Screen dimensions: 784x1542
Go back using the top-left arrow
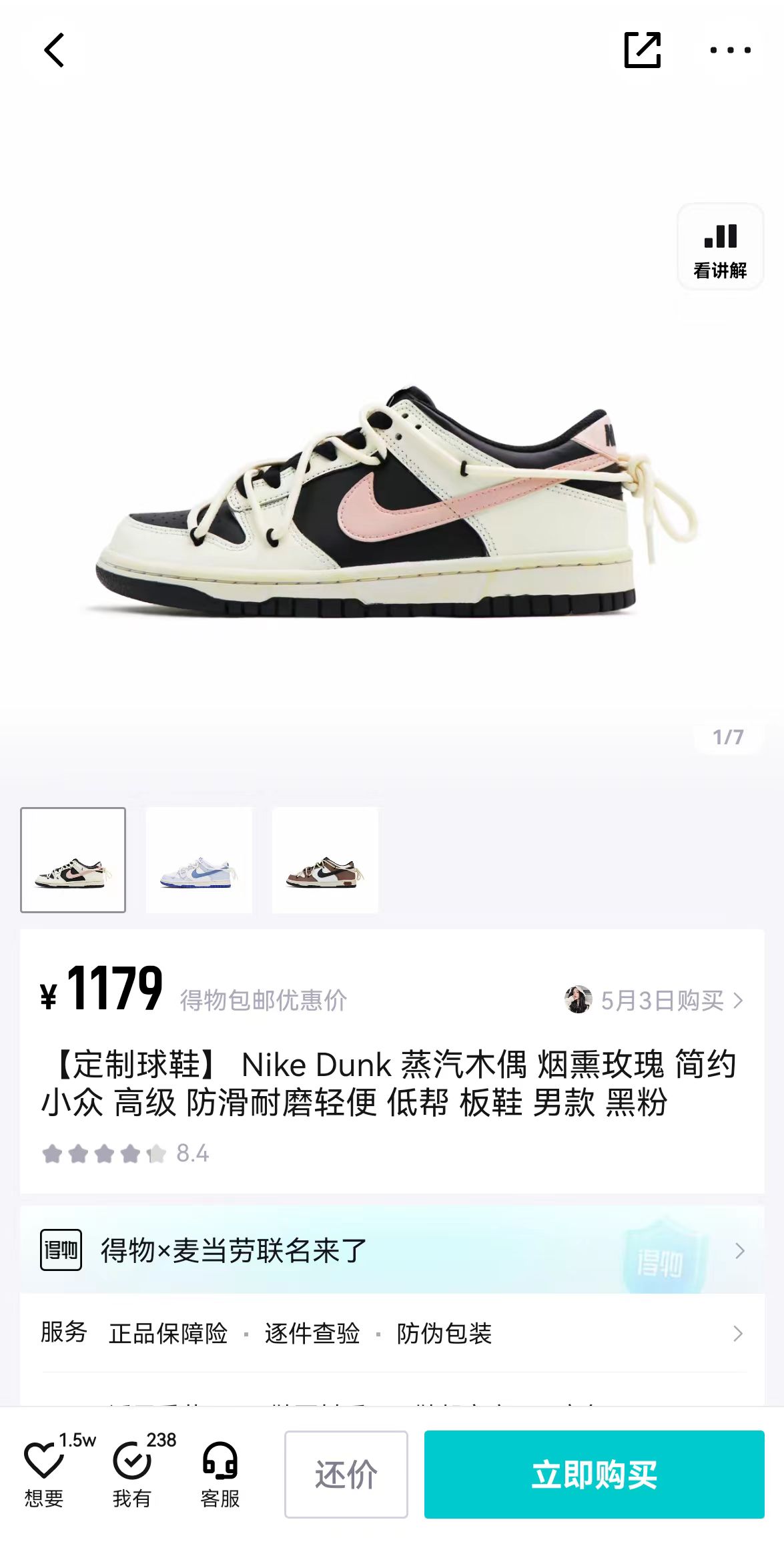[x=54, y=50]
